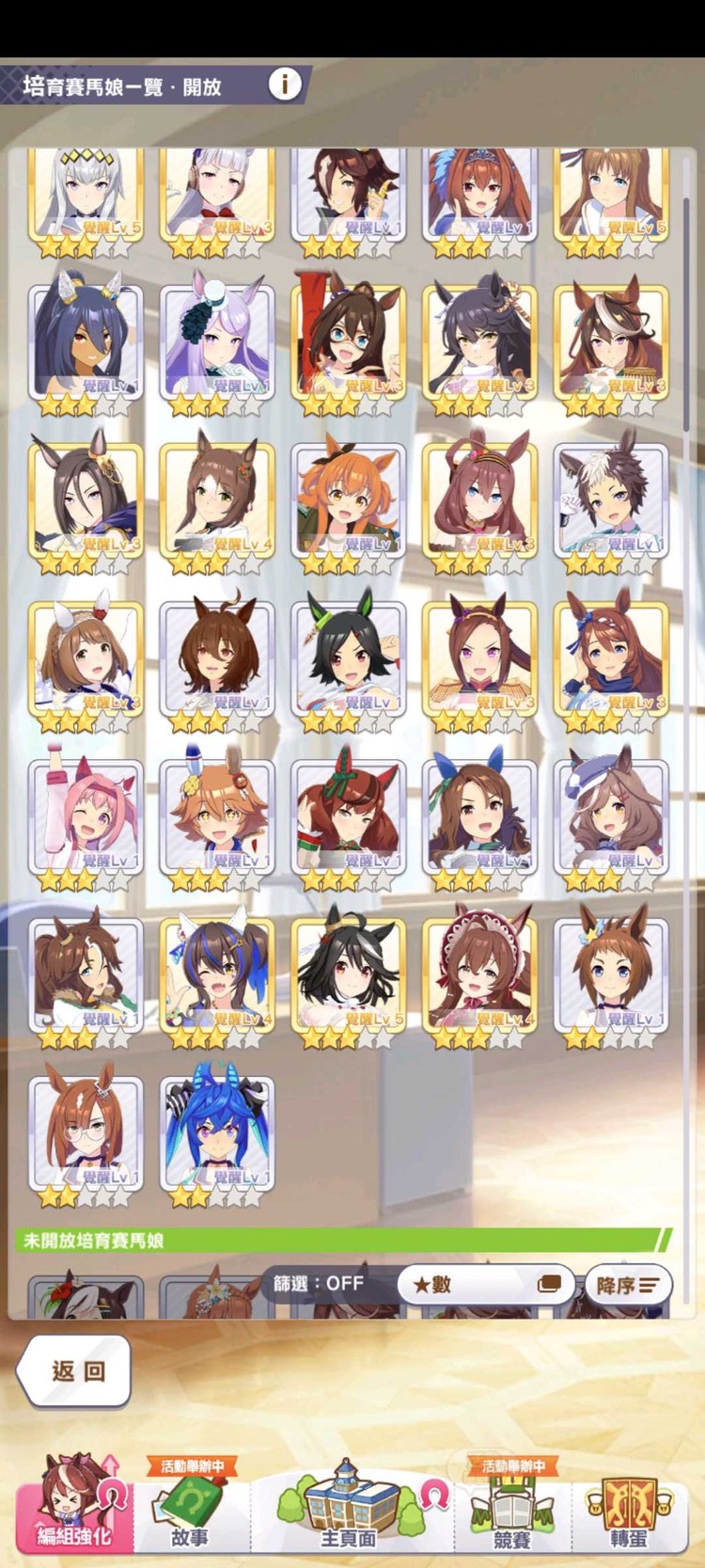This screenshot has height=1568, width=705.
Task: Select the dark-skinned navy-haired character card
Action: pyautogui.click(x=86, y=341)
